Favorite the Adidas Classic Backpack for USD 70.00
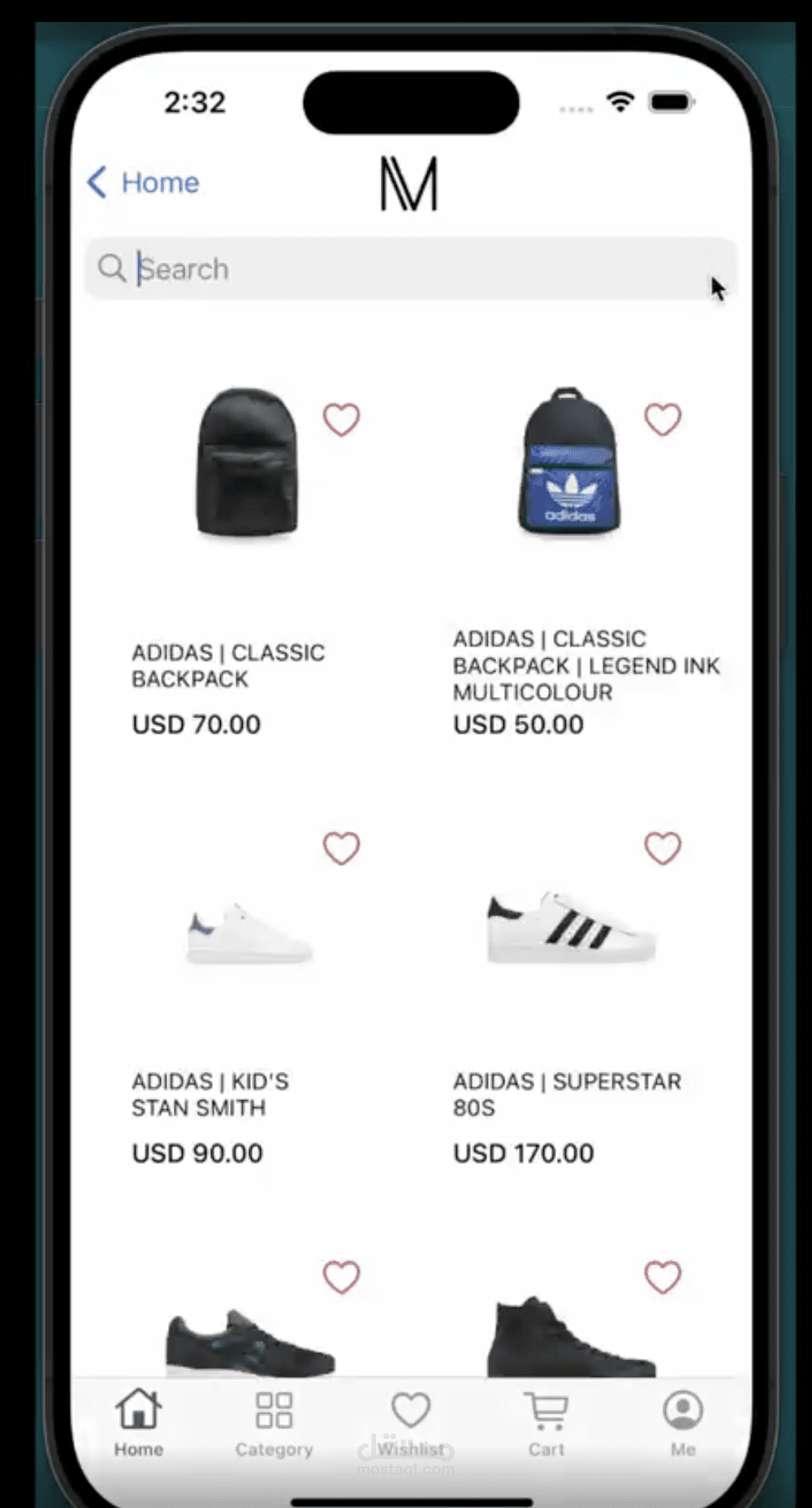 click(341, 420)
